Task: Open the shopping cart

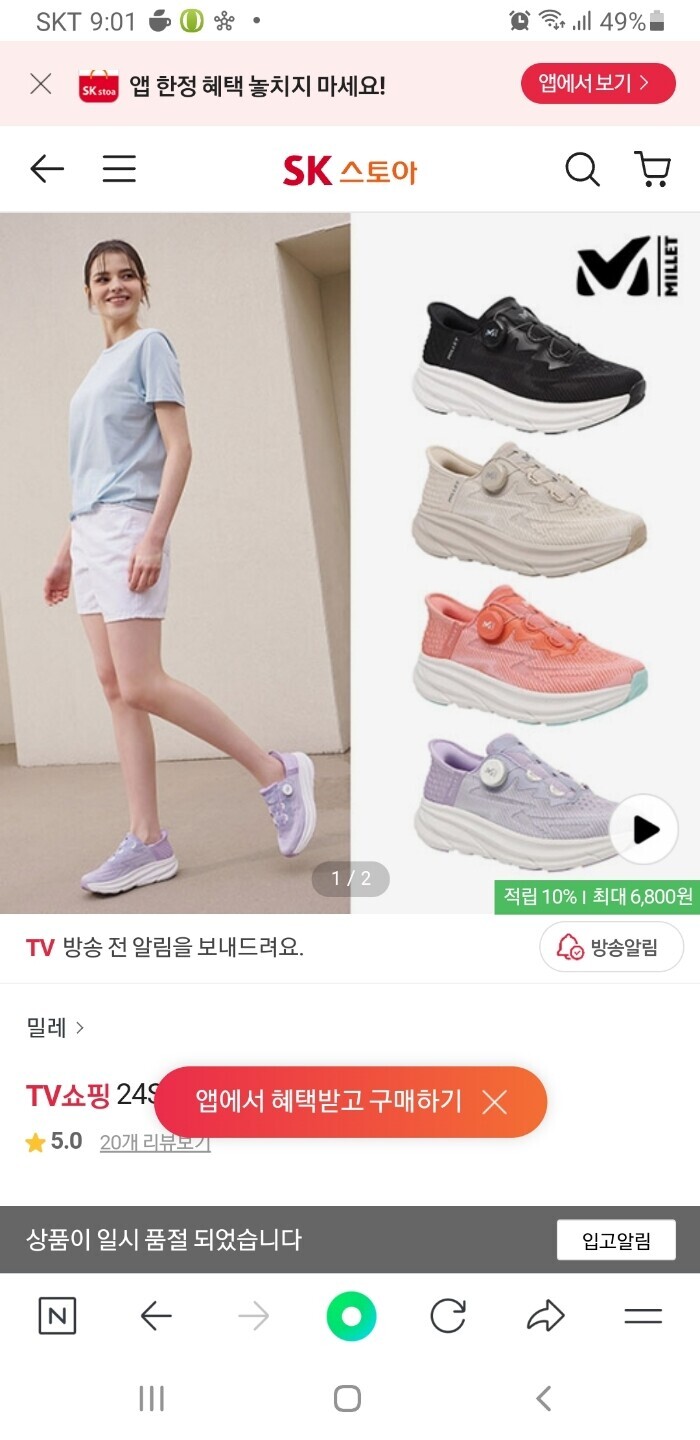Action: tap(652, 170)
